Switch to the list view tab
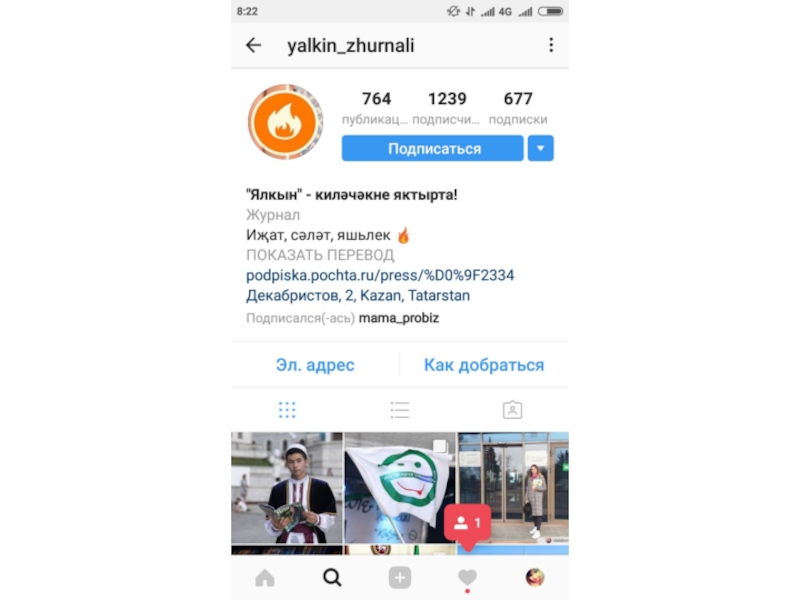Screen dimensions: 800x600 tap(400, 410)
